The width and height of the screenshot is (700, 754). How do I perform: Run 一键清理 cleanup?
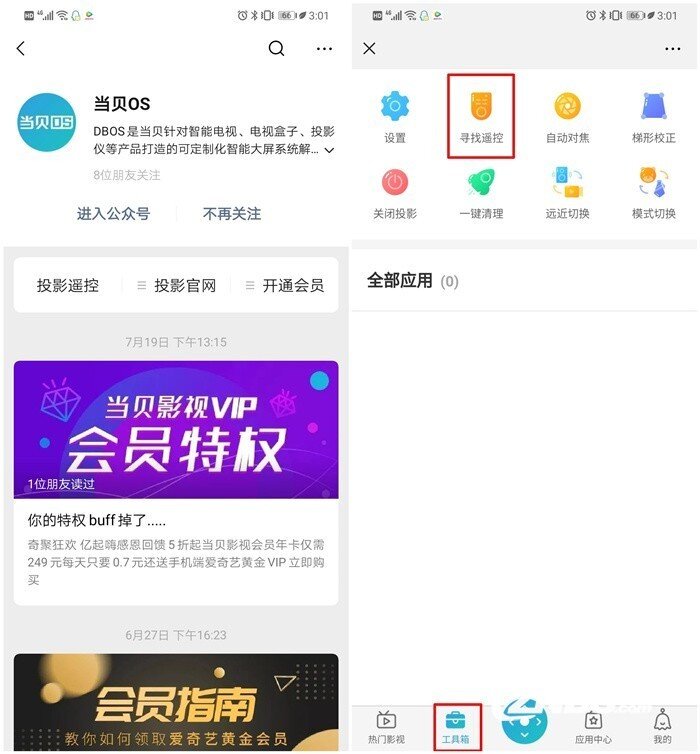coord(481,193)
